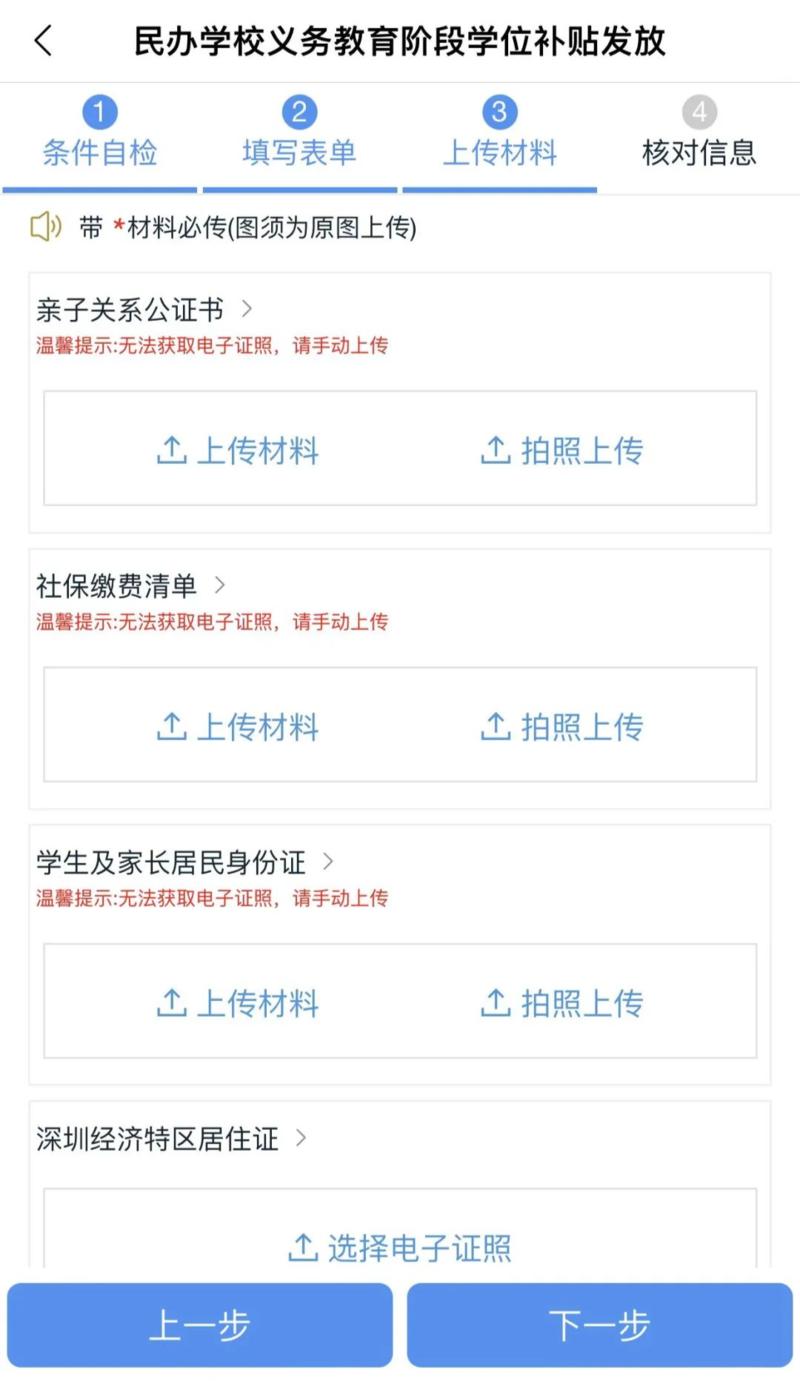Viewport: 800px width, 1381px height.
Task: Tap 选择电子证照 for 居住证
Action: point(400,1247)
